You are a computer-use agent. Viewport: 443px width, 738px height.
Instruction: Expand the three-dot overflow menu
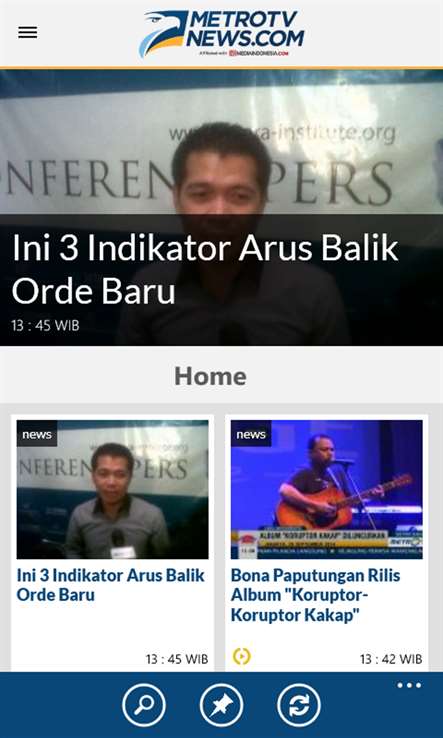(x=409, y=685)
